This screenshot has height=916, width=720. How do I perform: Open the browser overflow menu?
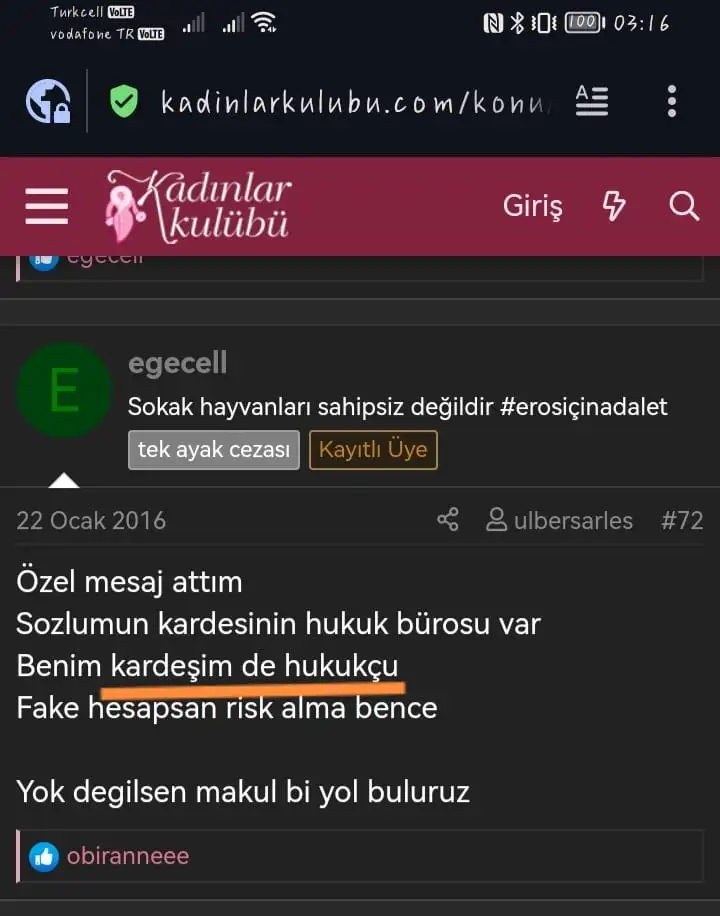point(671,100)
